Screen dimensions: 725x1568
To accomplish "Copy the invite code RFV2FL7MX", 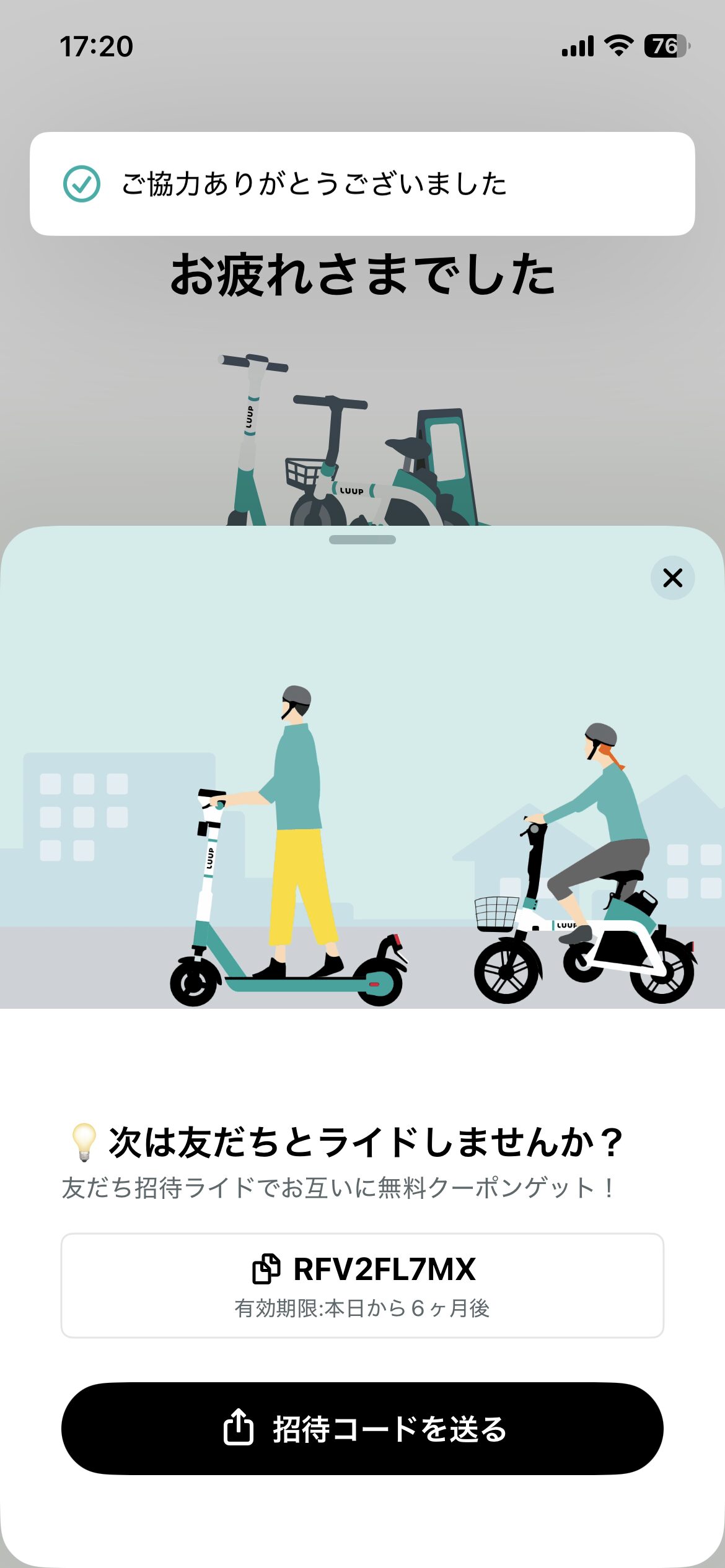I will [362, 1284].
